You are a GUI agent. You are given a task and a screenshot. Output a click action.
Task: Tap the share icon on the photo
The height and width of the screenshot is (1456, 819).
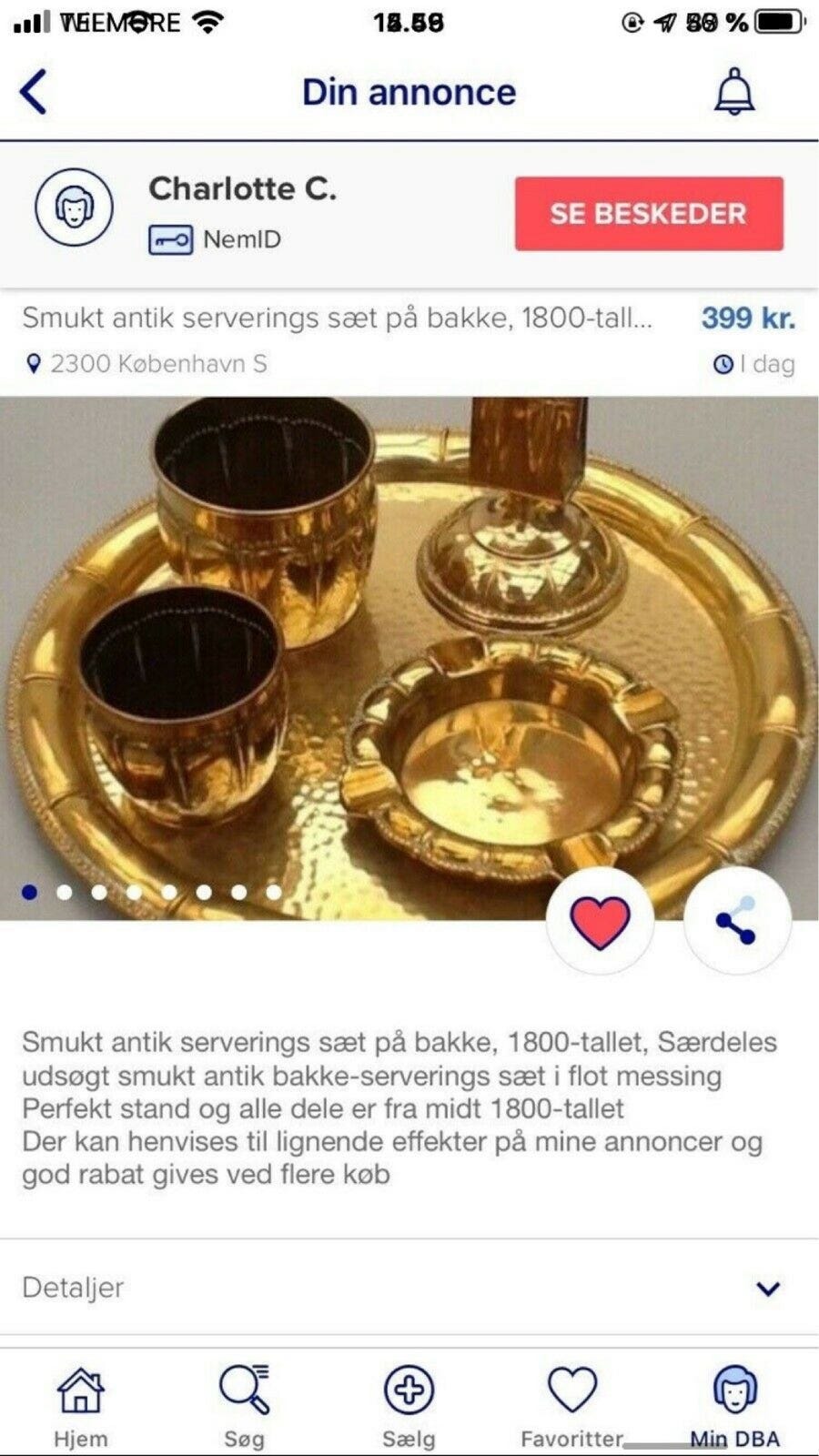click(737, 919)
